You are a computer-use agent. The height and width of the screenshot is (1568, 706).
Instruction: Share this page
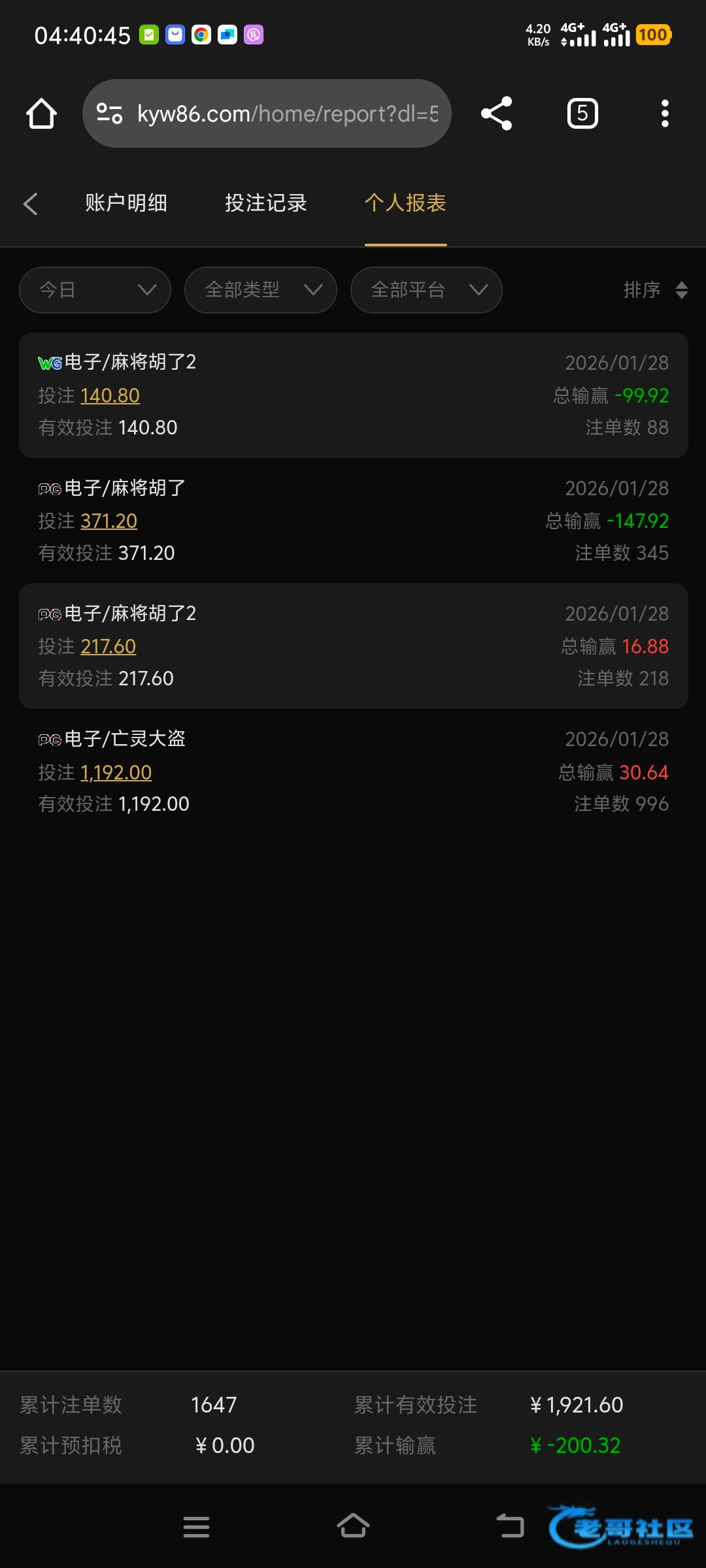click(x=496, y=114)
